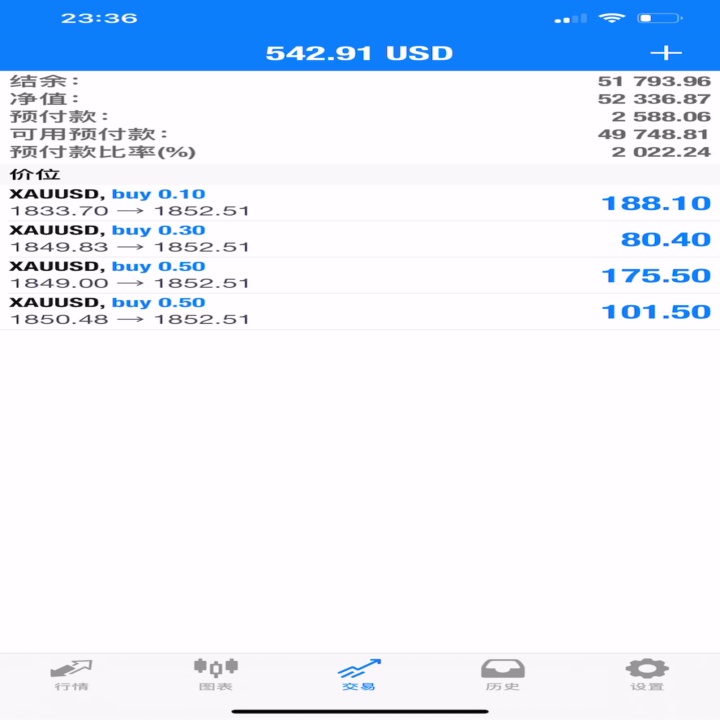The height and width of the screenshot is (720, 720).
Task: Open the 设置 settings tab
Action: coord(647,675)
